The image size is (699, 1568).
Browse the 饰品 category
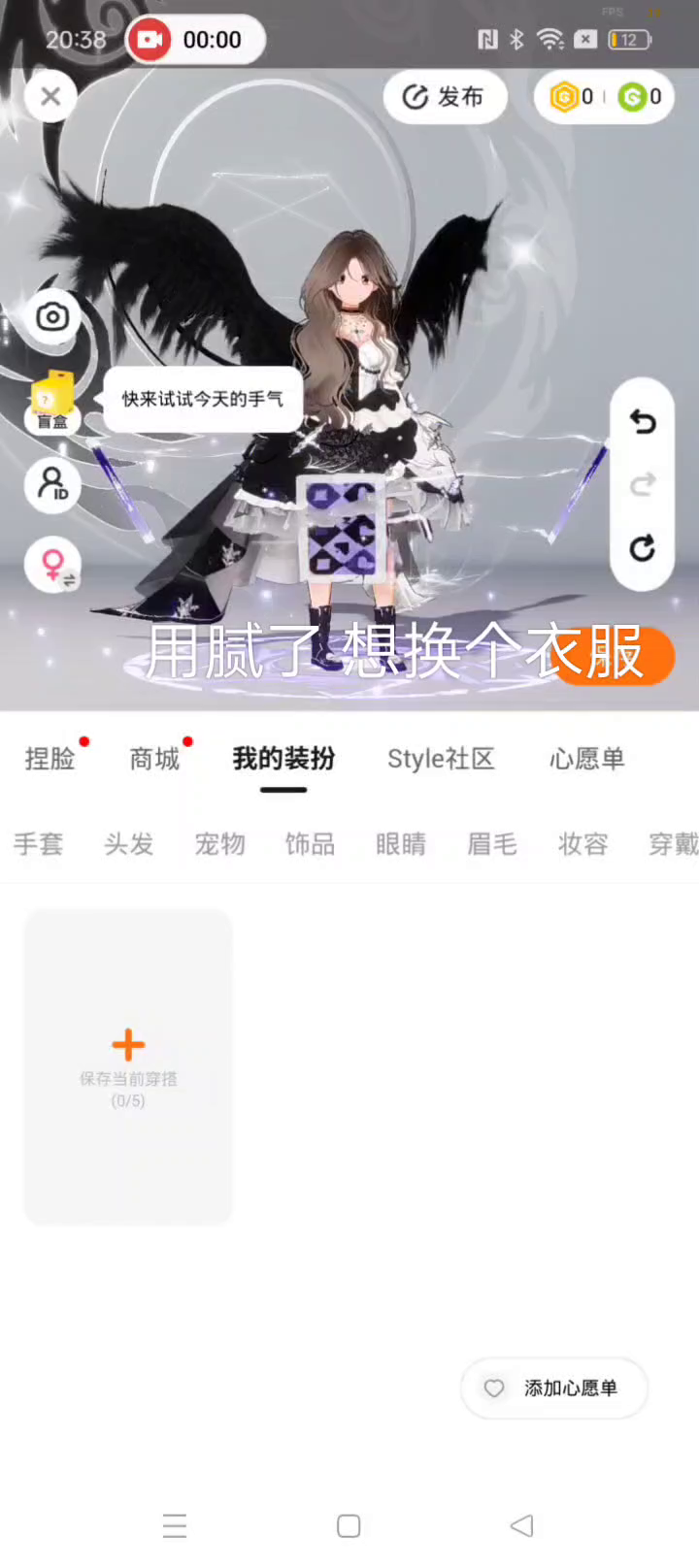(310, 844)
